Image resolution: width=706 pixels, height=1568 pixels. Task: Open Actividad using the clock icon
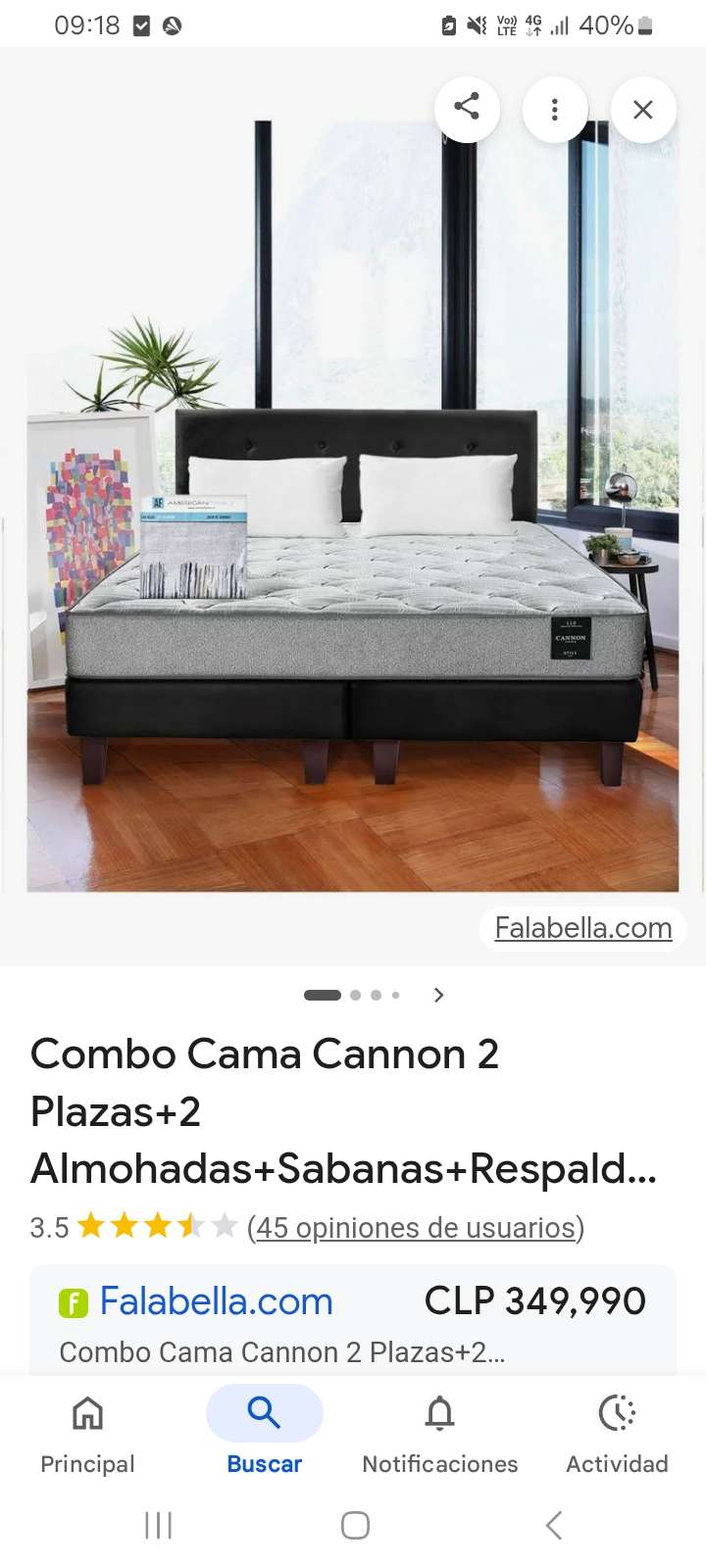[x=617, y=1414]
